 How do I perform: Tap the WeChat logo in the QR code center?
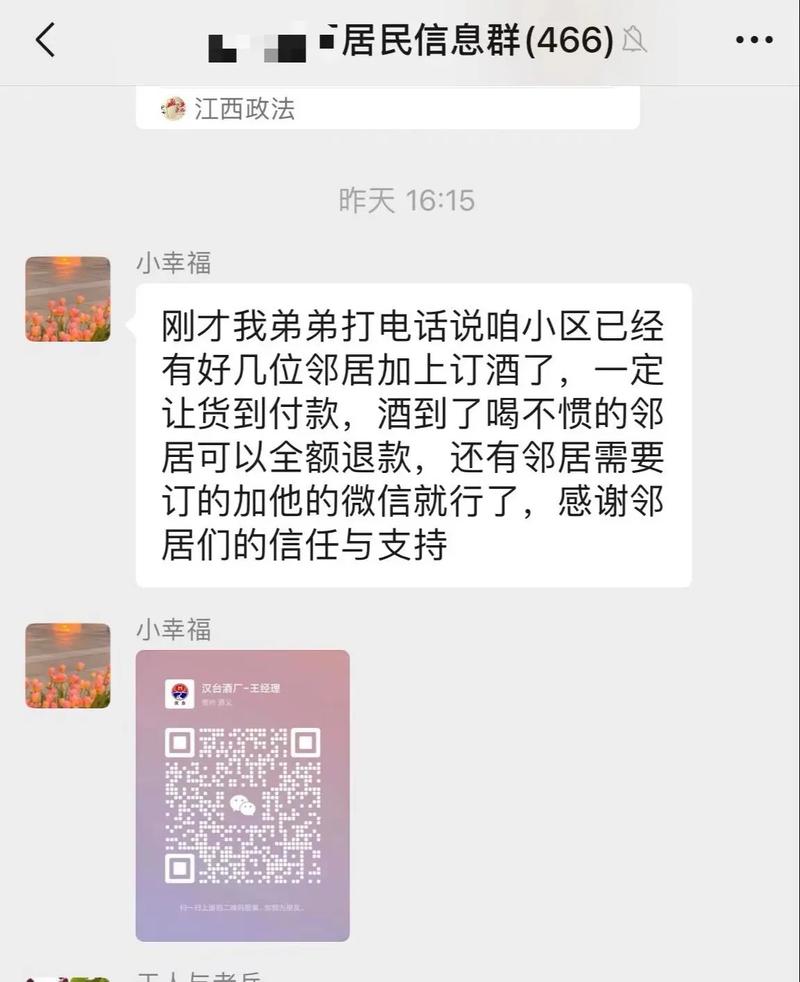tap(243, 807)
